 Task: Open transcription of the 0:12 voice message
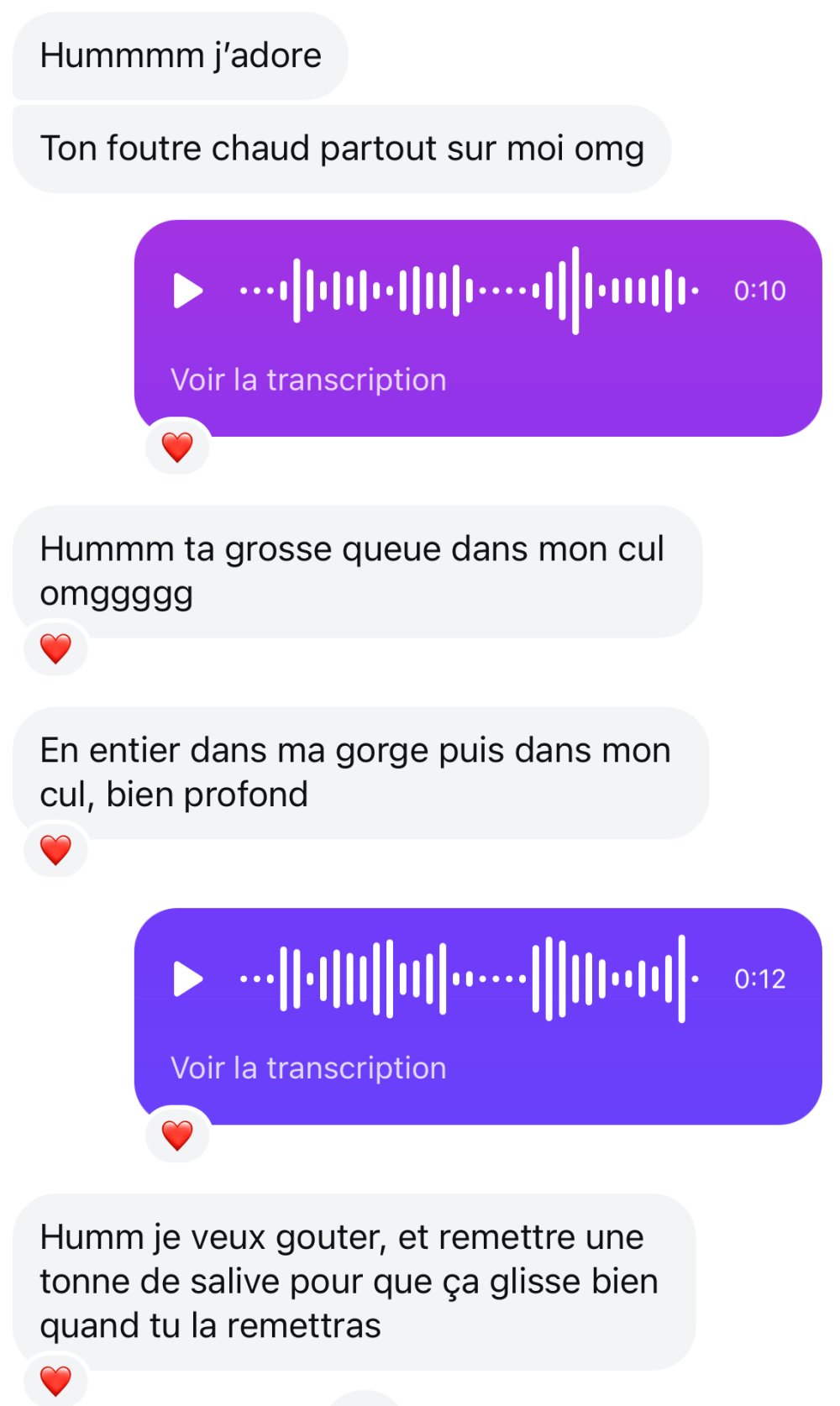coord(308,1068)
